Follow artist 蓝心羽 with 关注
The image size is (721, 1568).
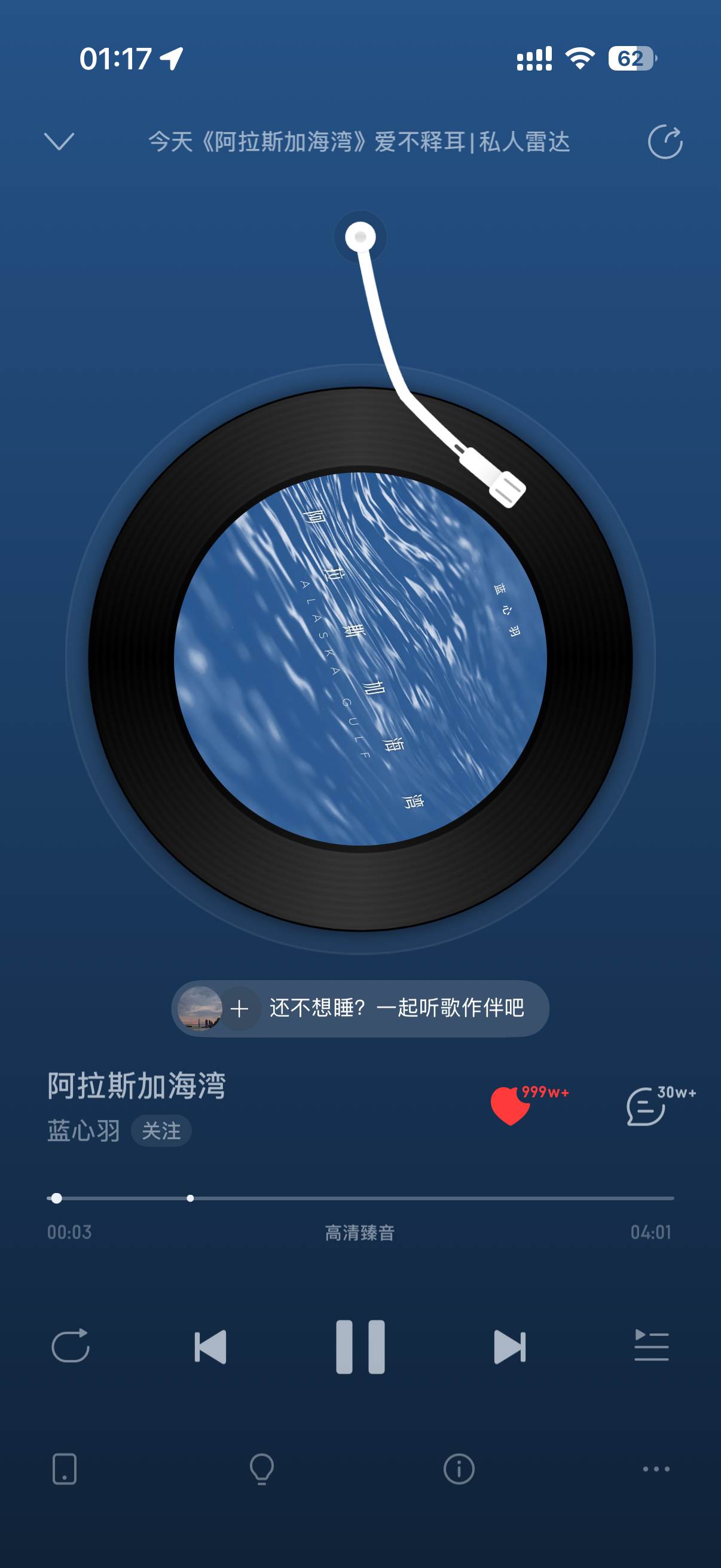click(161, 1131)
